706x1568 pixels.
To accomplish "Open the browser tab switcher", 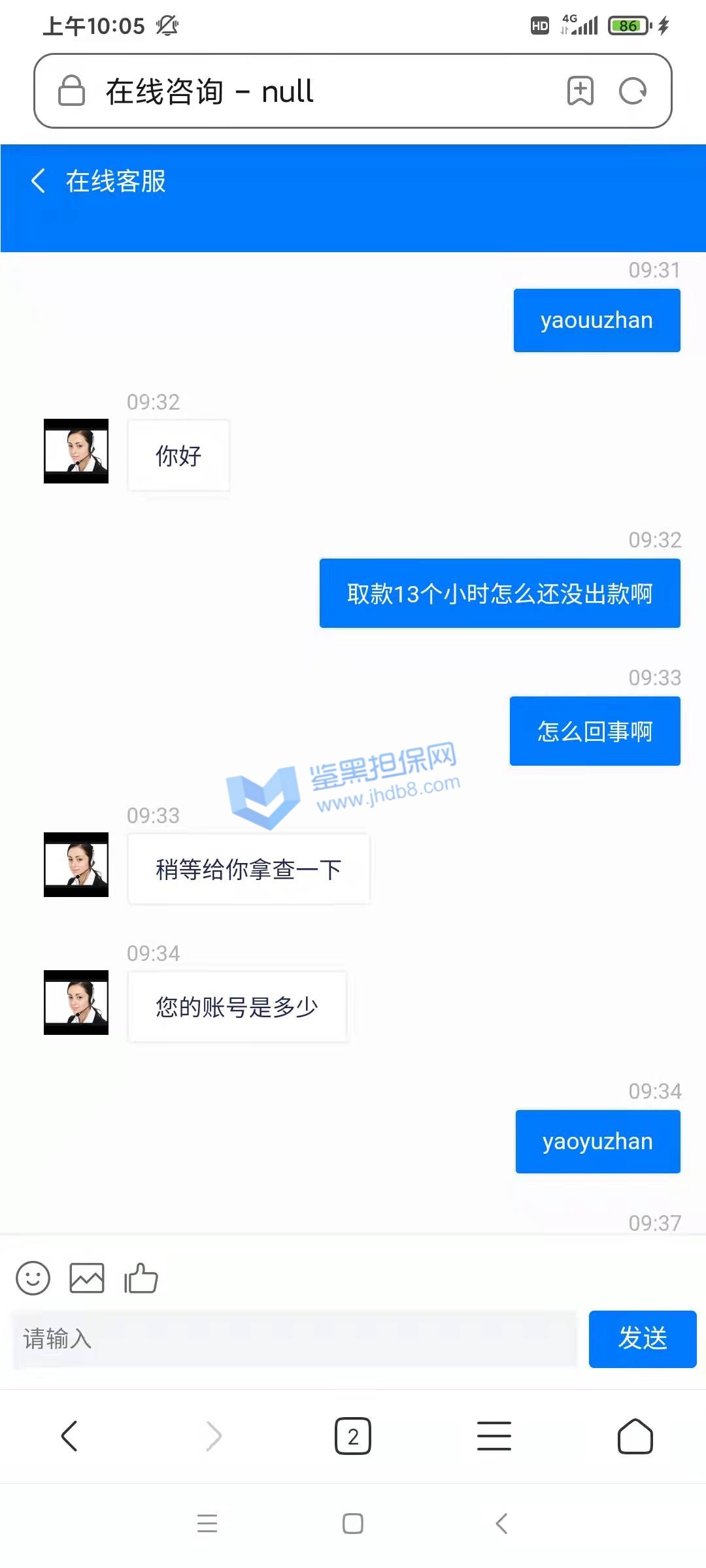I will pyautogui.click(x=353, y=1436).
